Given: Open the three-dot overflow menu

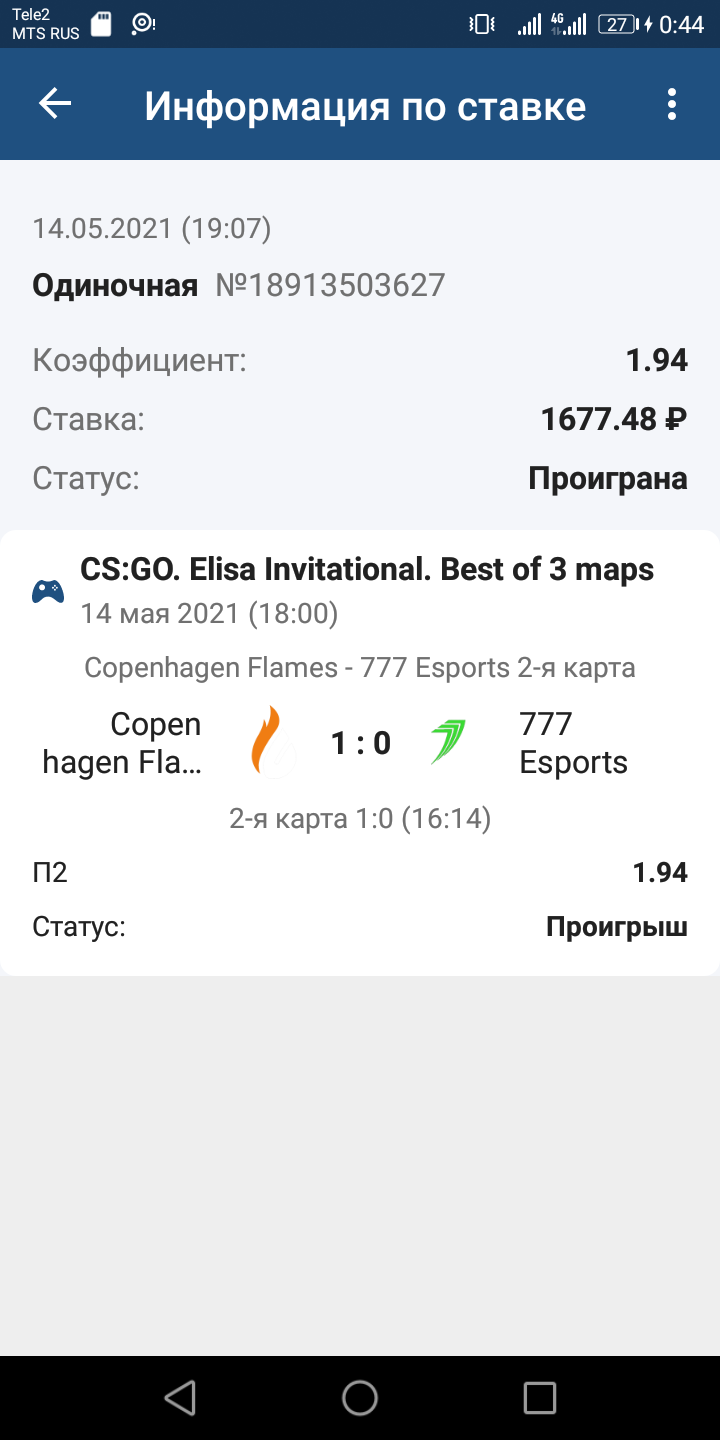Looking at the screenshot, I should 672,104.
